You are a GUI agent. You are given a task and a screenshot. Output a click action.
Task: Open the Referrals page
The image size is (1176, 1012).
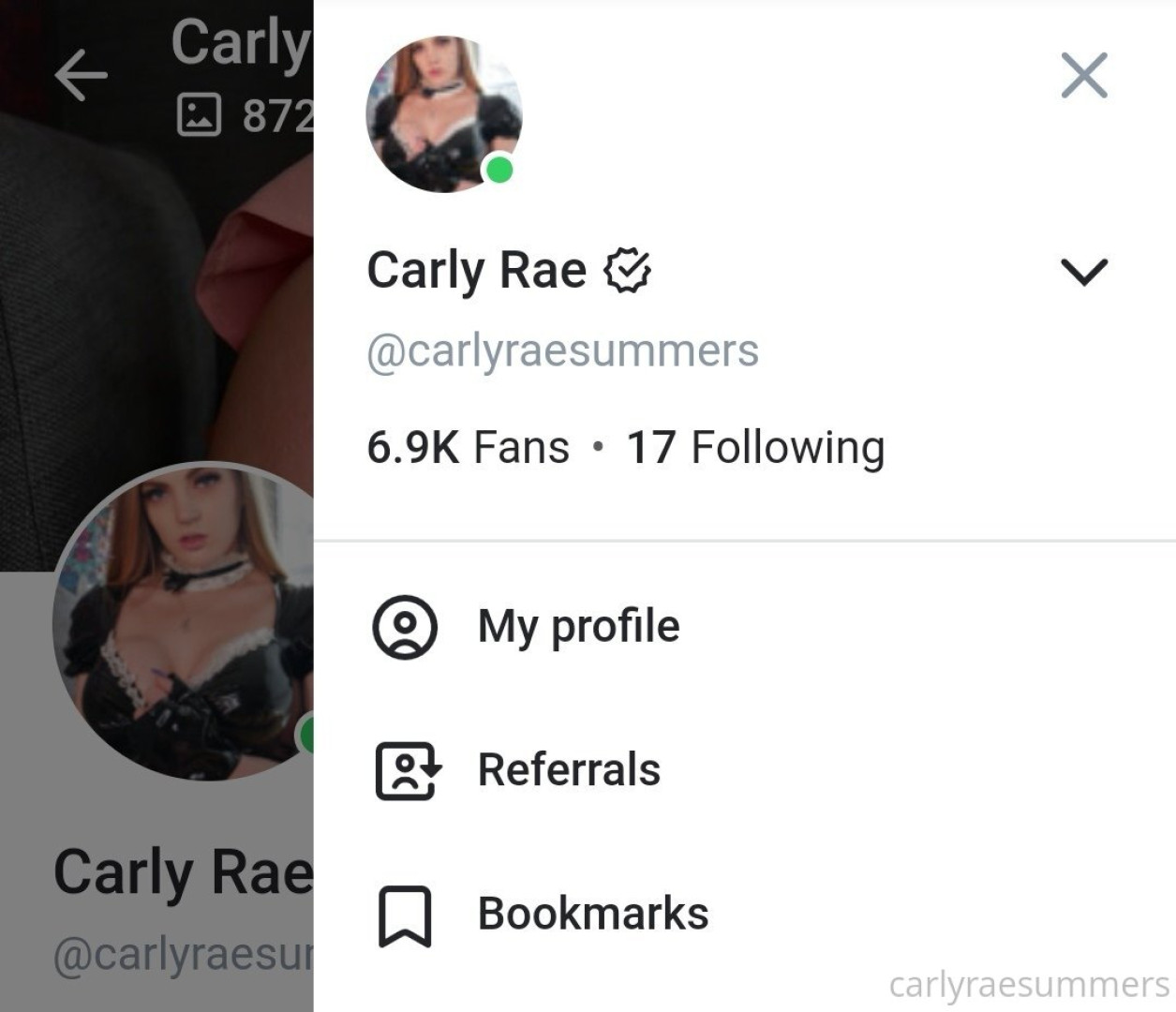point(568,770)
